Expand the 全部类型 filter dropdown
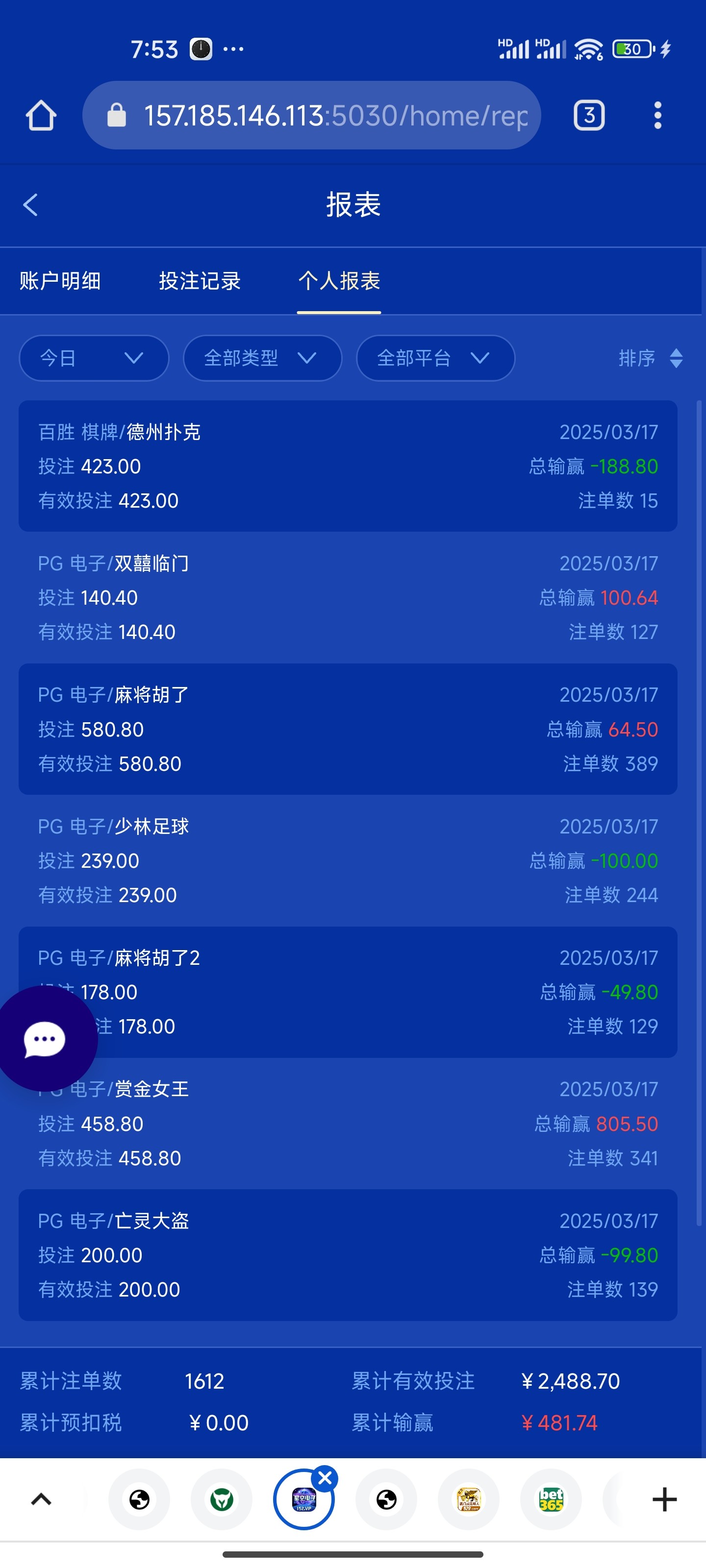706x1568 pixels. (262, 358)
